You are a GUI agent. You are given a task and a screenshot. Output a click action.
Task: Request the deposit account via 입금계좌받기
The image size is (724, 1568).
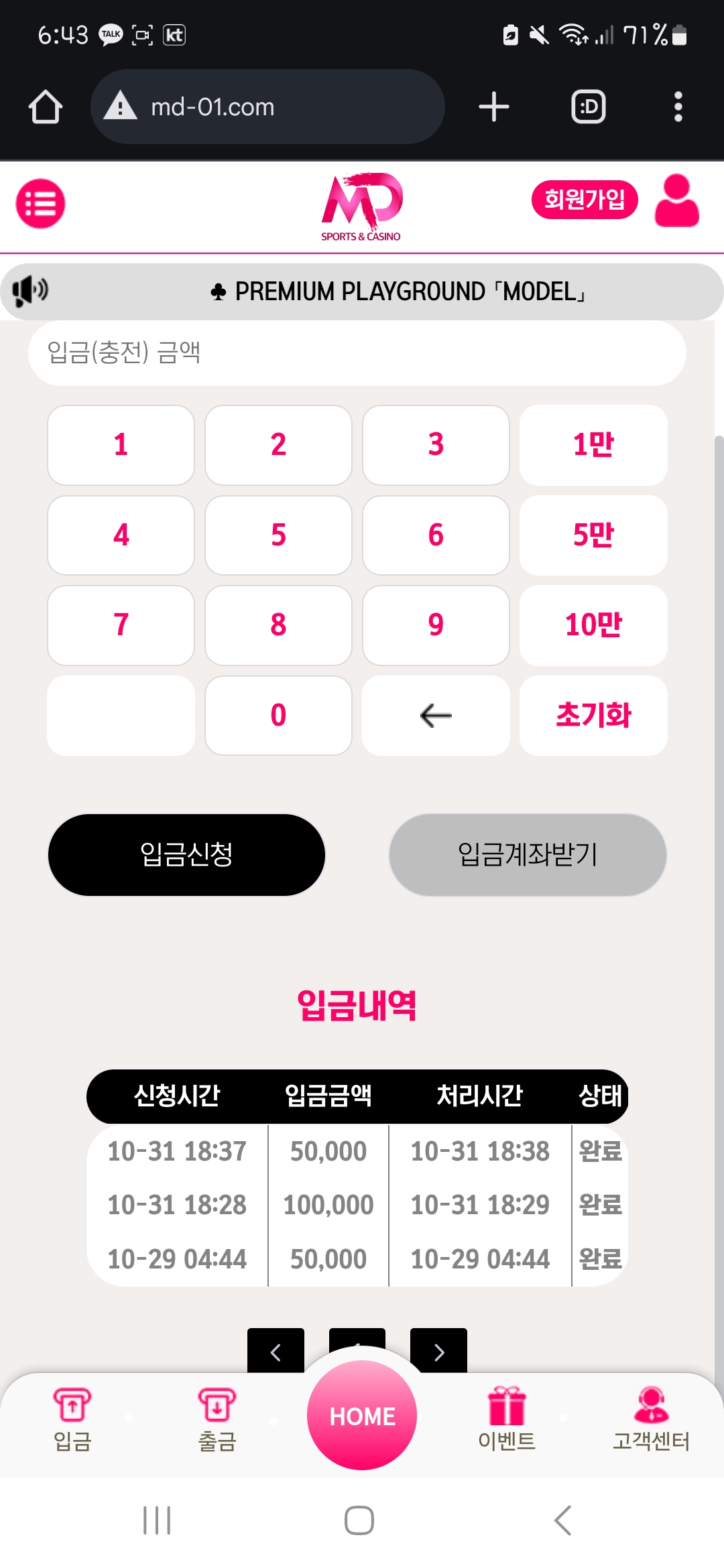tap(528, 855)
